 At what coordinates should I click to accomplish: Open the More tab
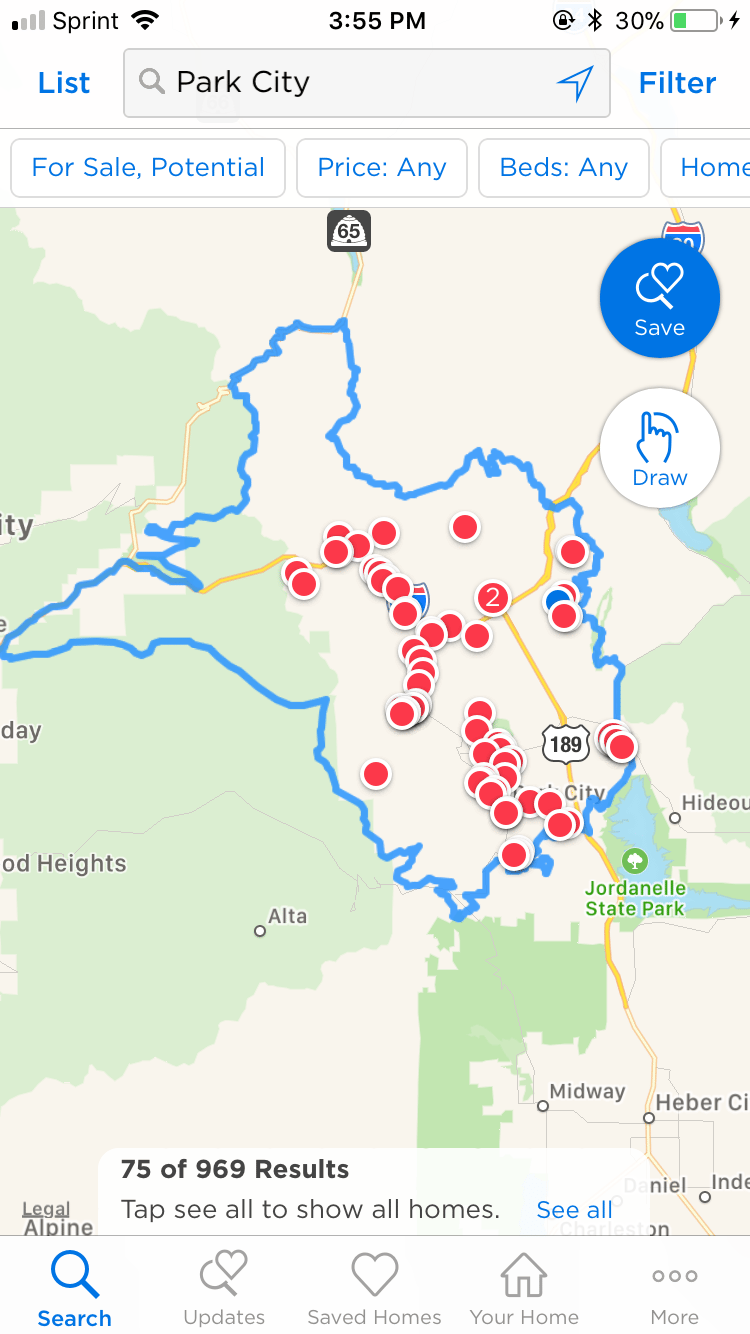pyautogui.click(x=675, y=1290)
